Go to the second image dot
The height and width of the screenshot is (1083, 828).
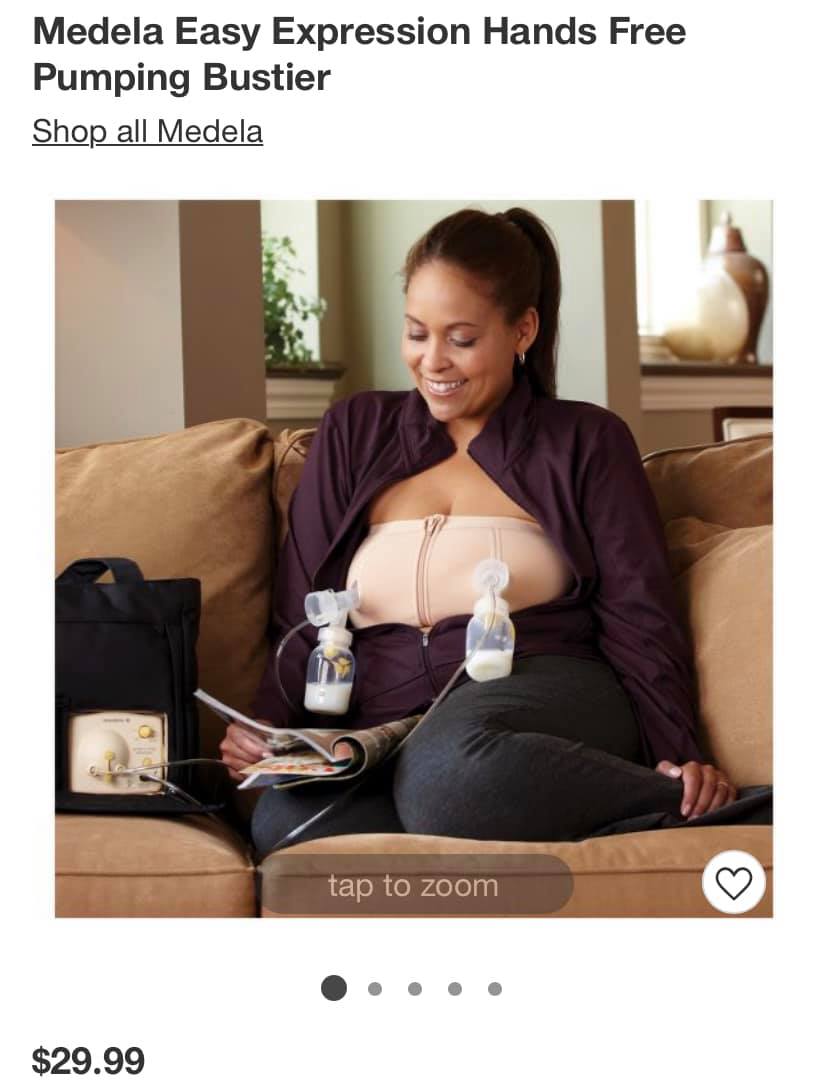(x=375, y=989)
